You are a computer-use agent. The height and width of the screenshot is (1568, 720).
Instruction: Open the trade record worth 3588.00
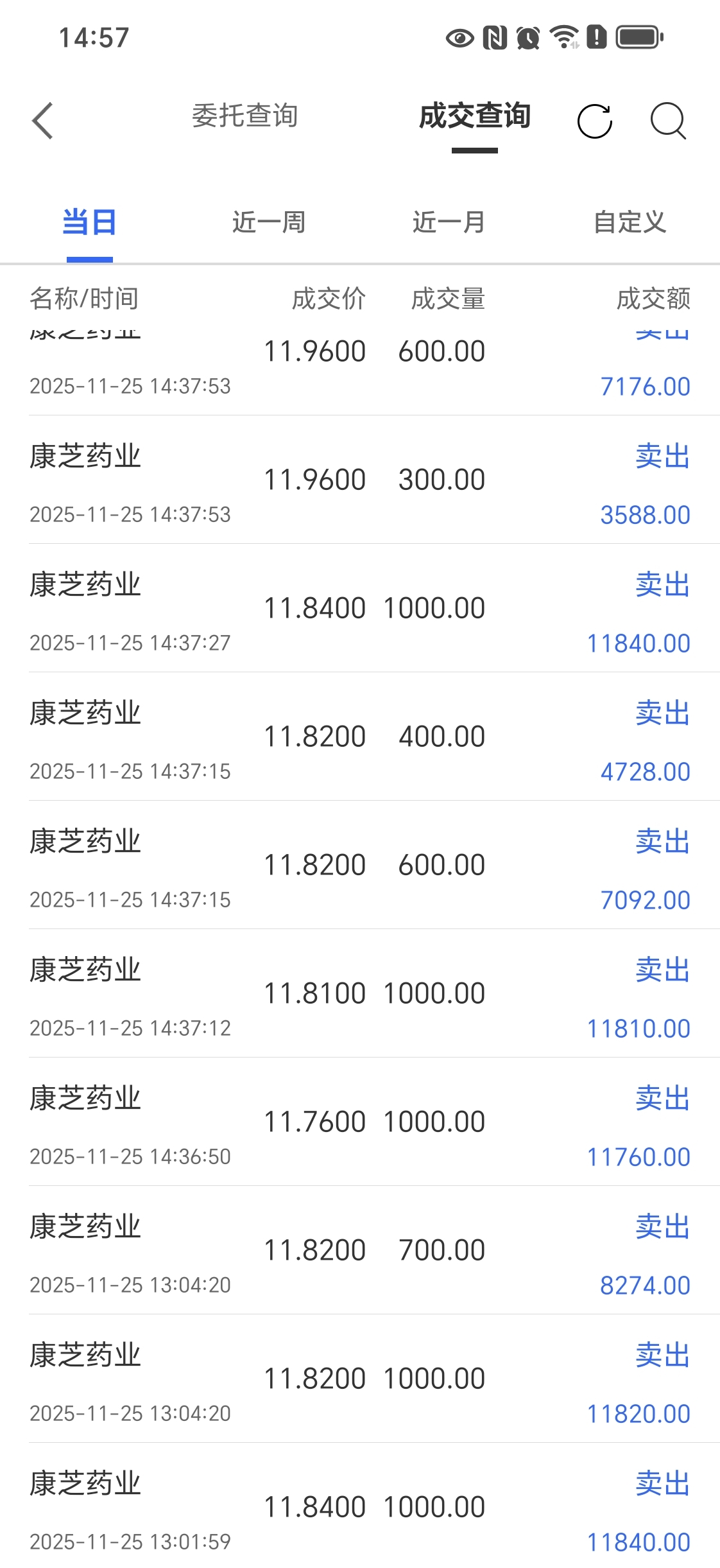click(374, 480)
